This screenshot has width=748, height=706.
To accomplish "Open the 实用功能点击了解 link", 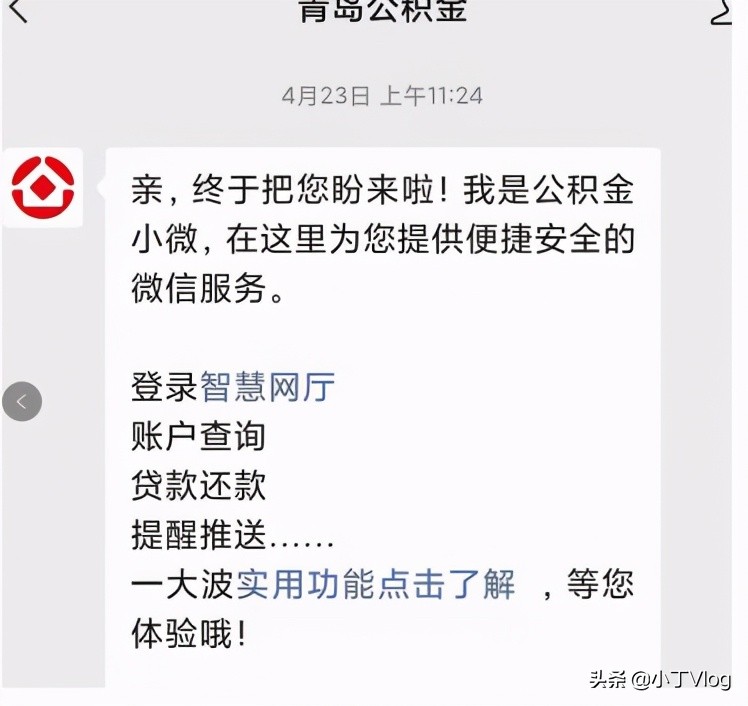I will [x=375, y=585].
